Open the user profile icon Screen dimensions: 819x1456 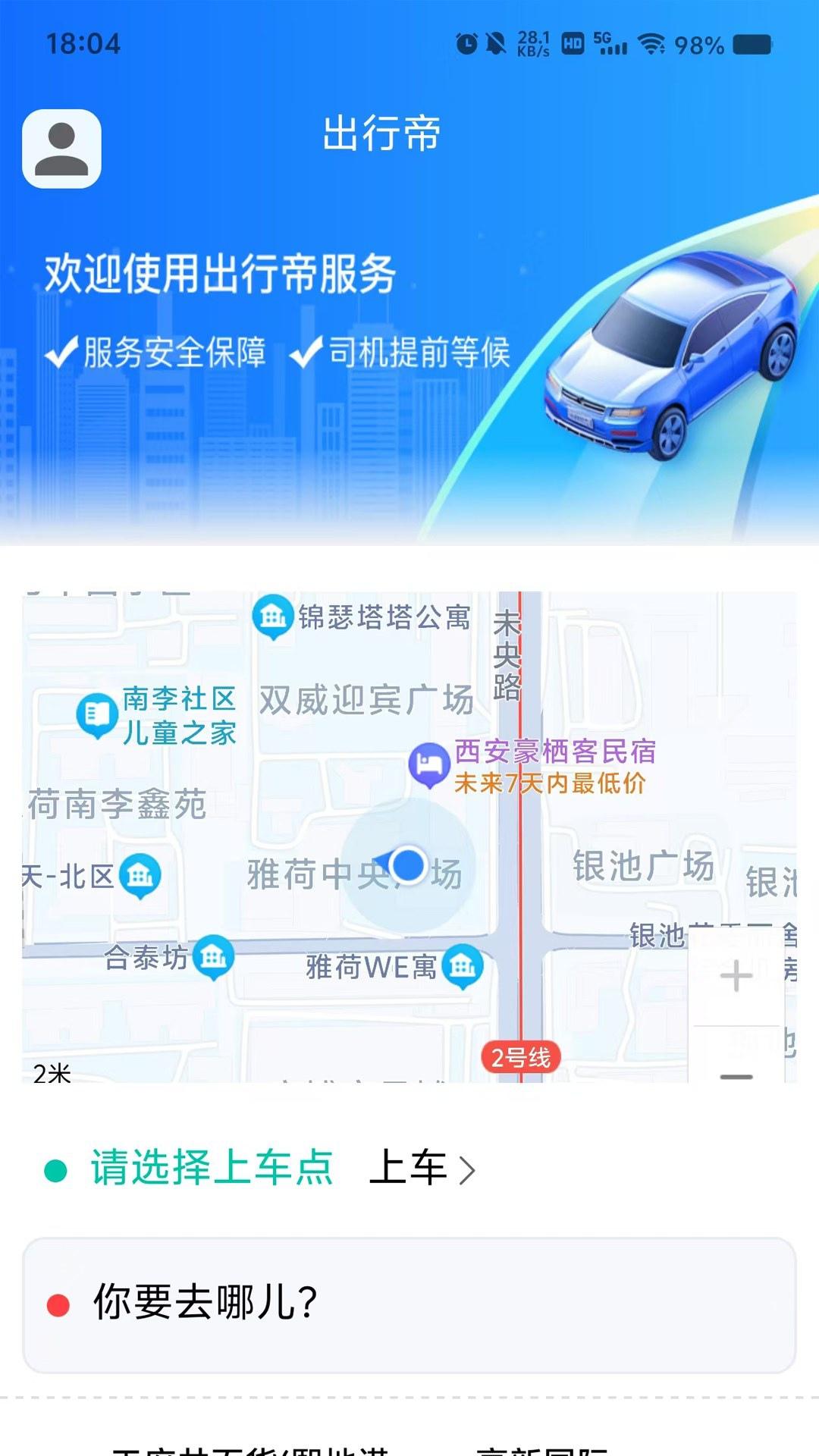pos(61,149)
